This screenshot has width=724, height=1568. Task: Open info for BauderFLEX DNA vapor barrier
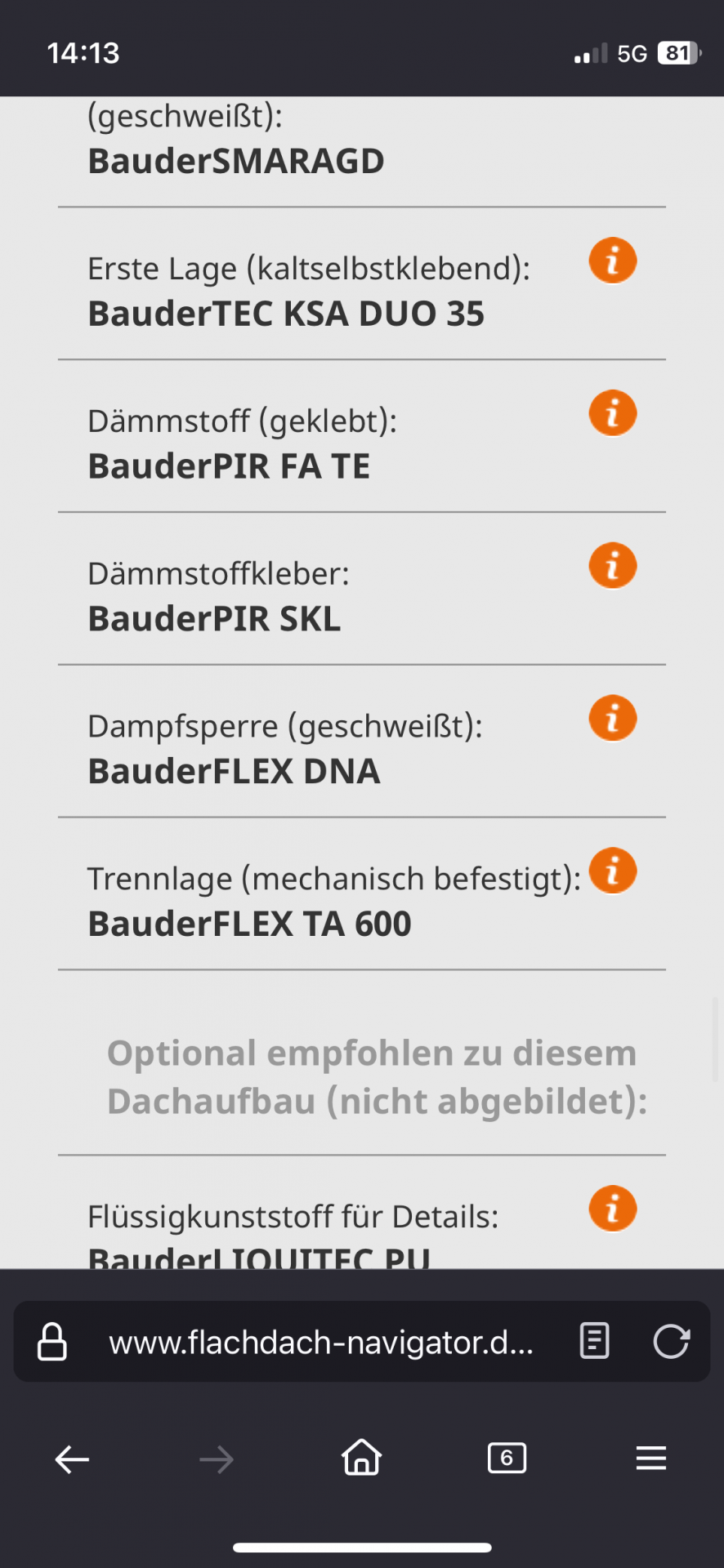coord(612,719)
